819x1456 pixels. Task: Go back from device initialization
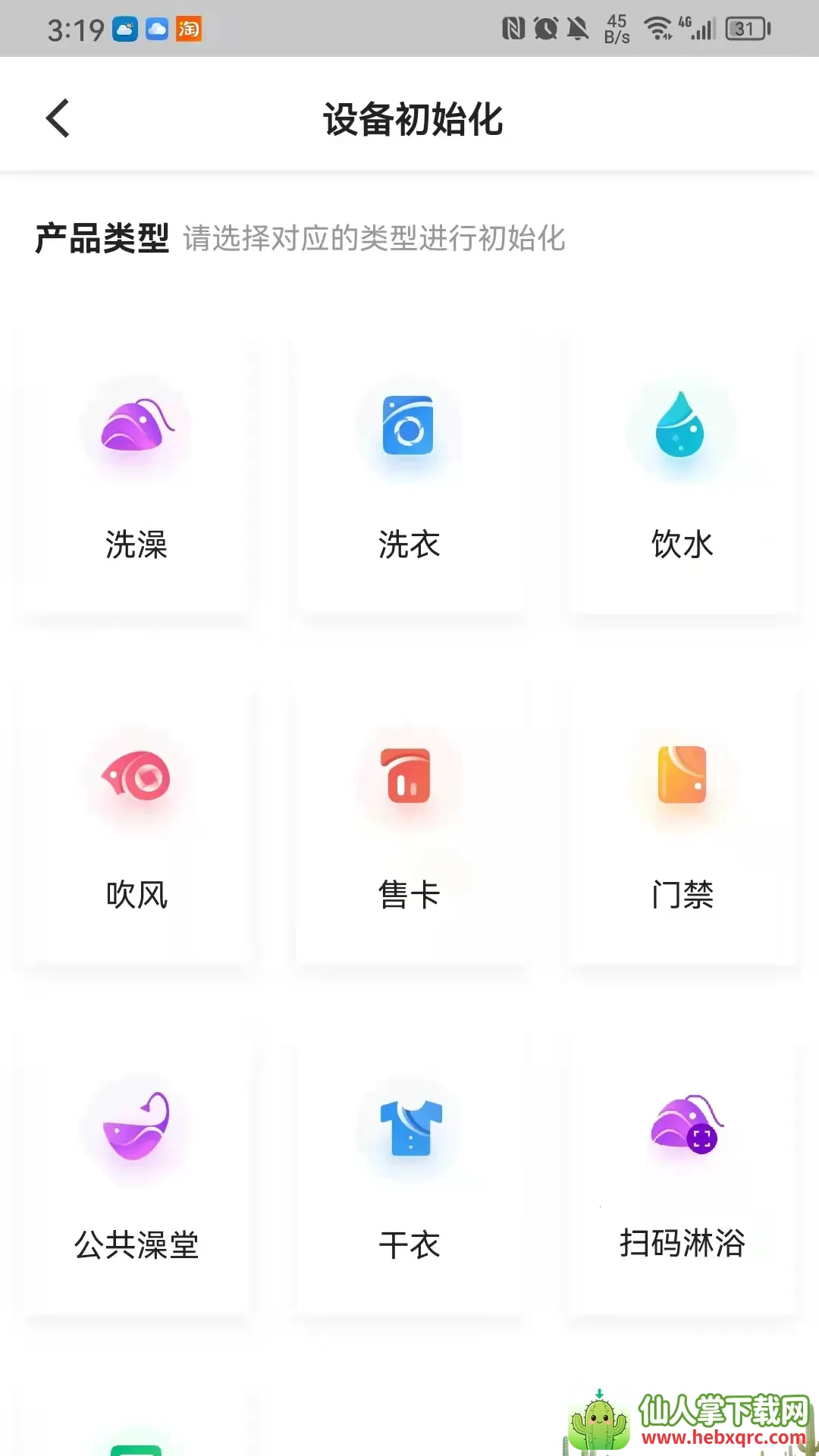(x=58, y=118)
